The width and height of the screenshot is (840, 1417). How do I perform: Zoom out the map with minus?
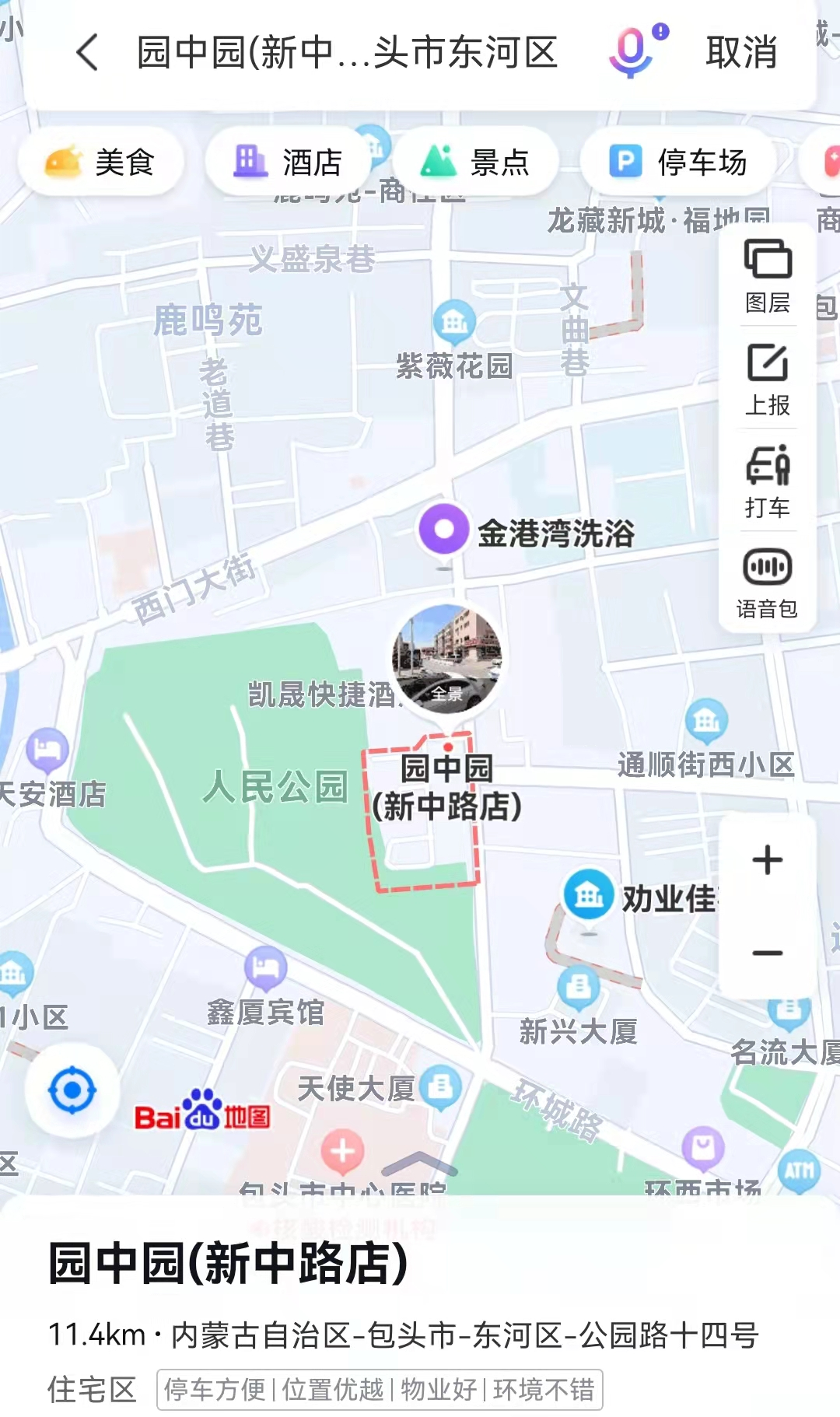coord(768,953)
